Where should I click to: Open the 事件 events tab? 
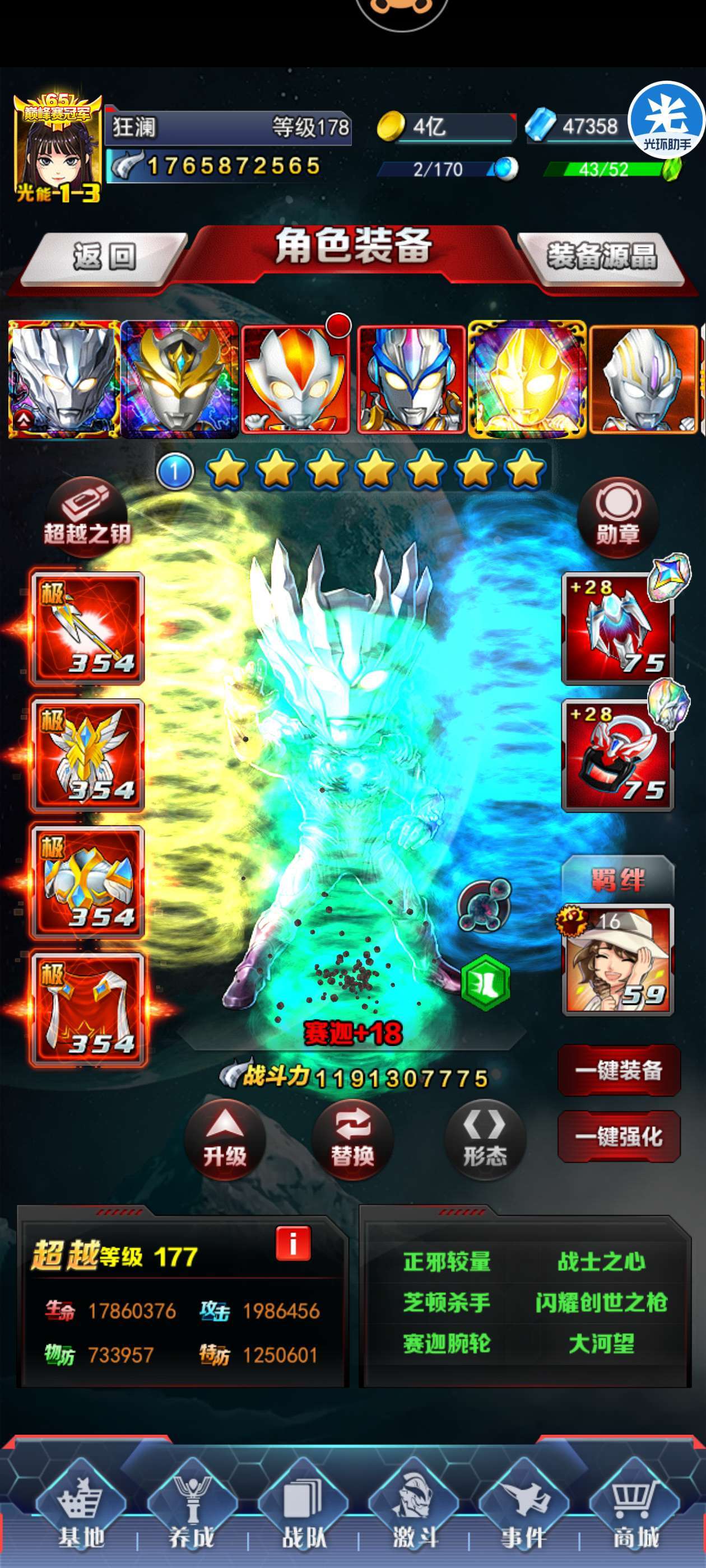524,1510
